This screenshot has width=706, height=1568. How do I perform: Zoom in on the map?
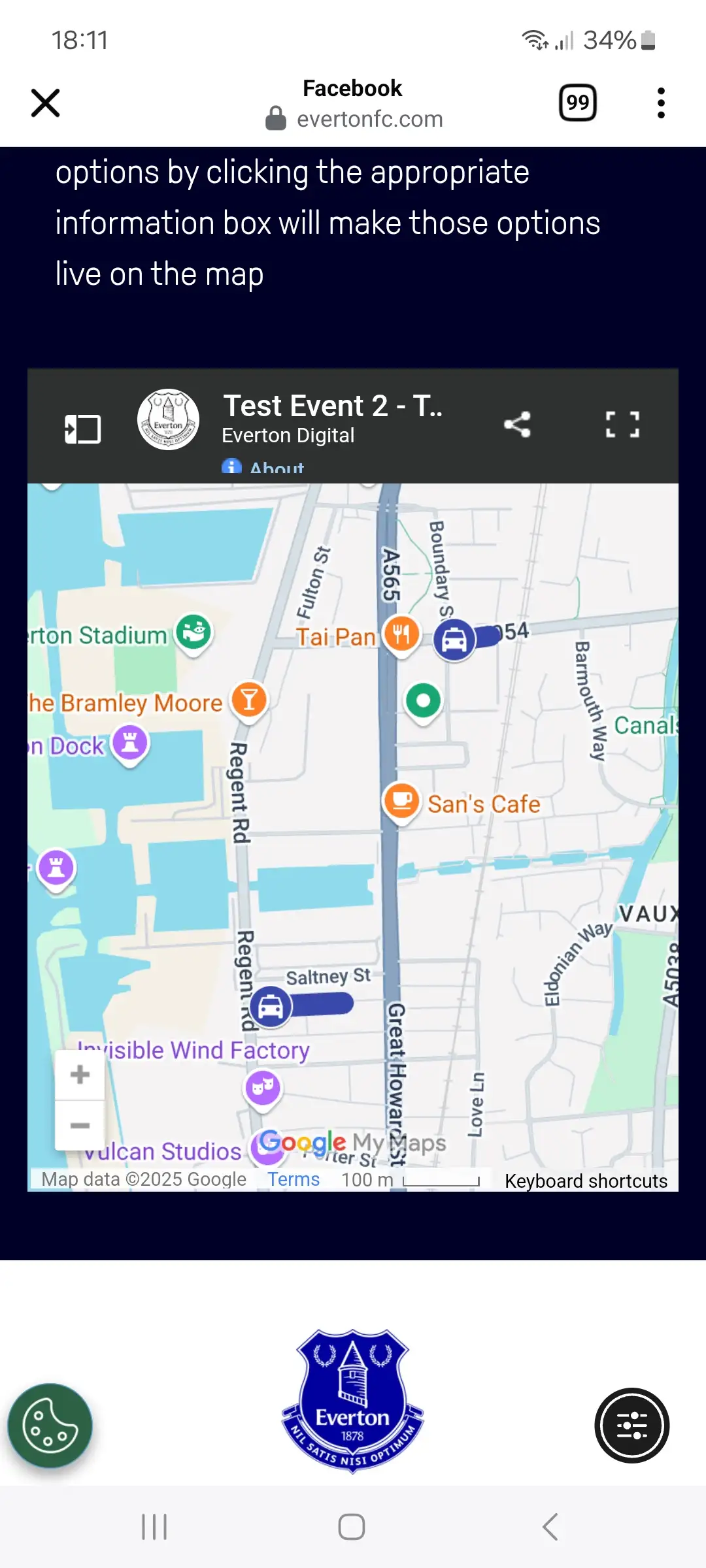click(x=80, y=1074)
